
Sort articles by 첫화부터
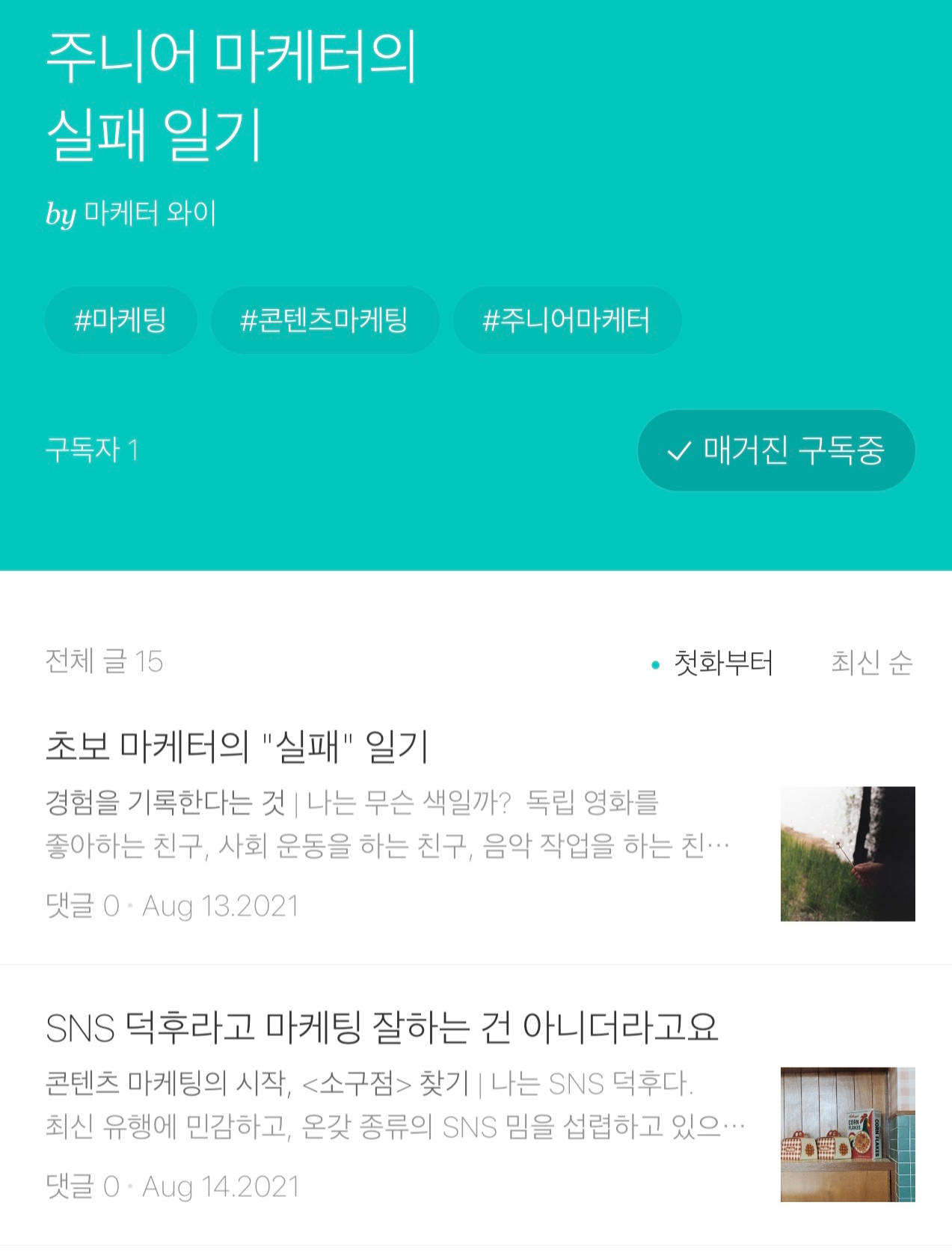722,663
